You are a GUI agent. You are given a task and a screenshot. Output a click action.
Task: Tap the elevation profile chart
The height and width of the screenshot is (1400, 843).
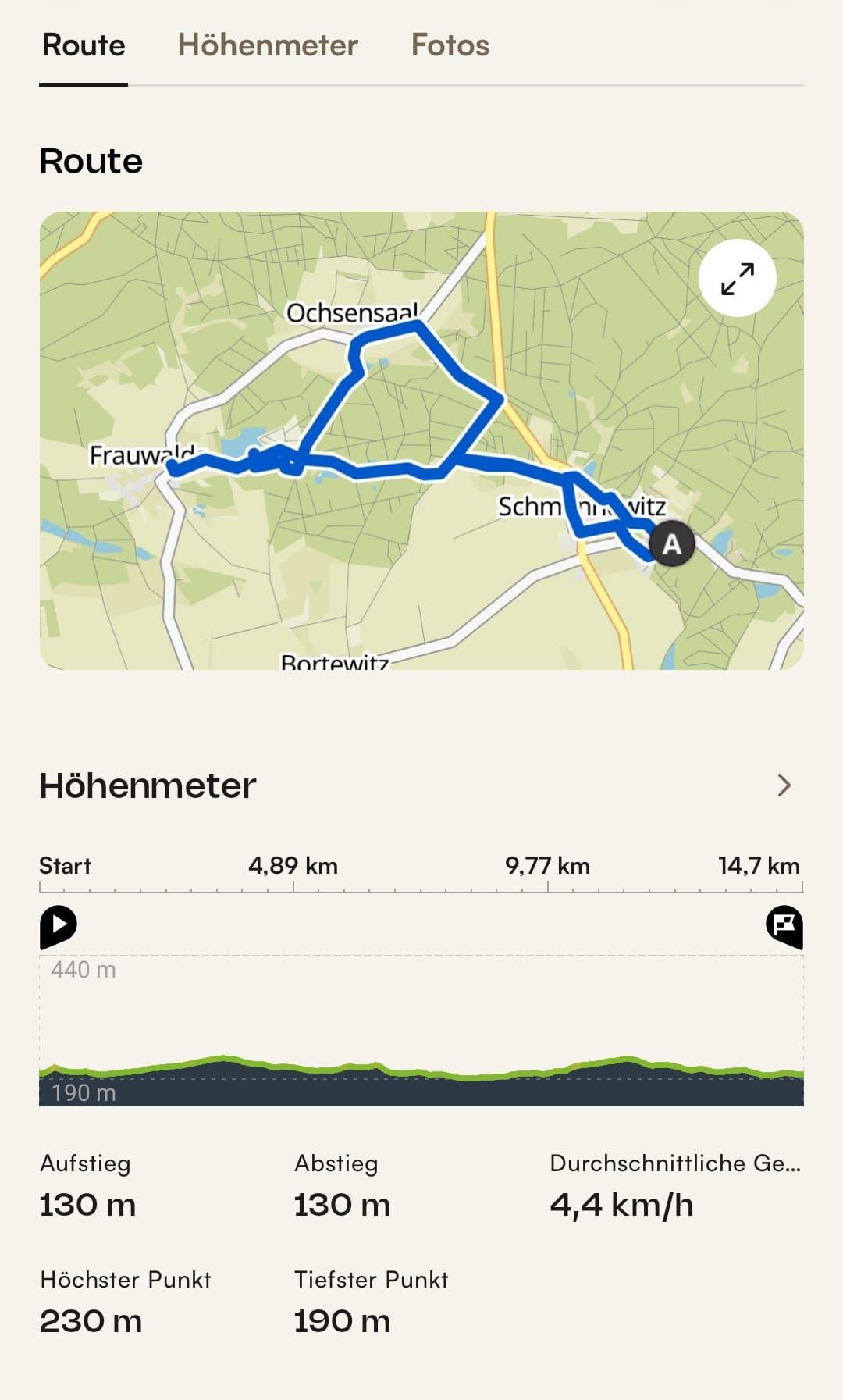click(421, 1031)
